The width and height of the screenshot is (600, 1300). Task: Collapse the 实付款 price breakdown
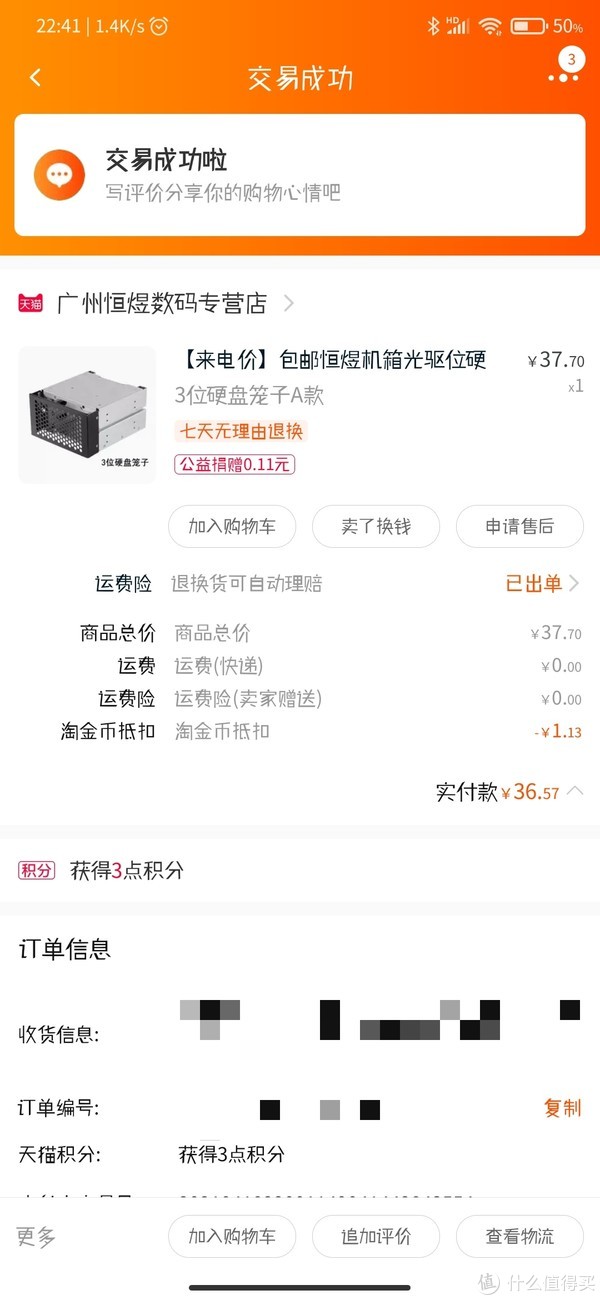coord(575,791)
